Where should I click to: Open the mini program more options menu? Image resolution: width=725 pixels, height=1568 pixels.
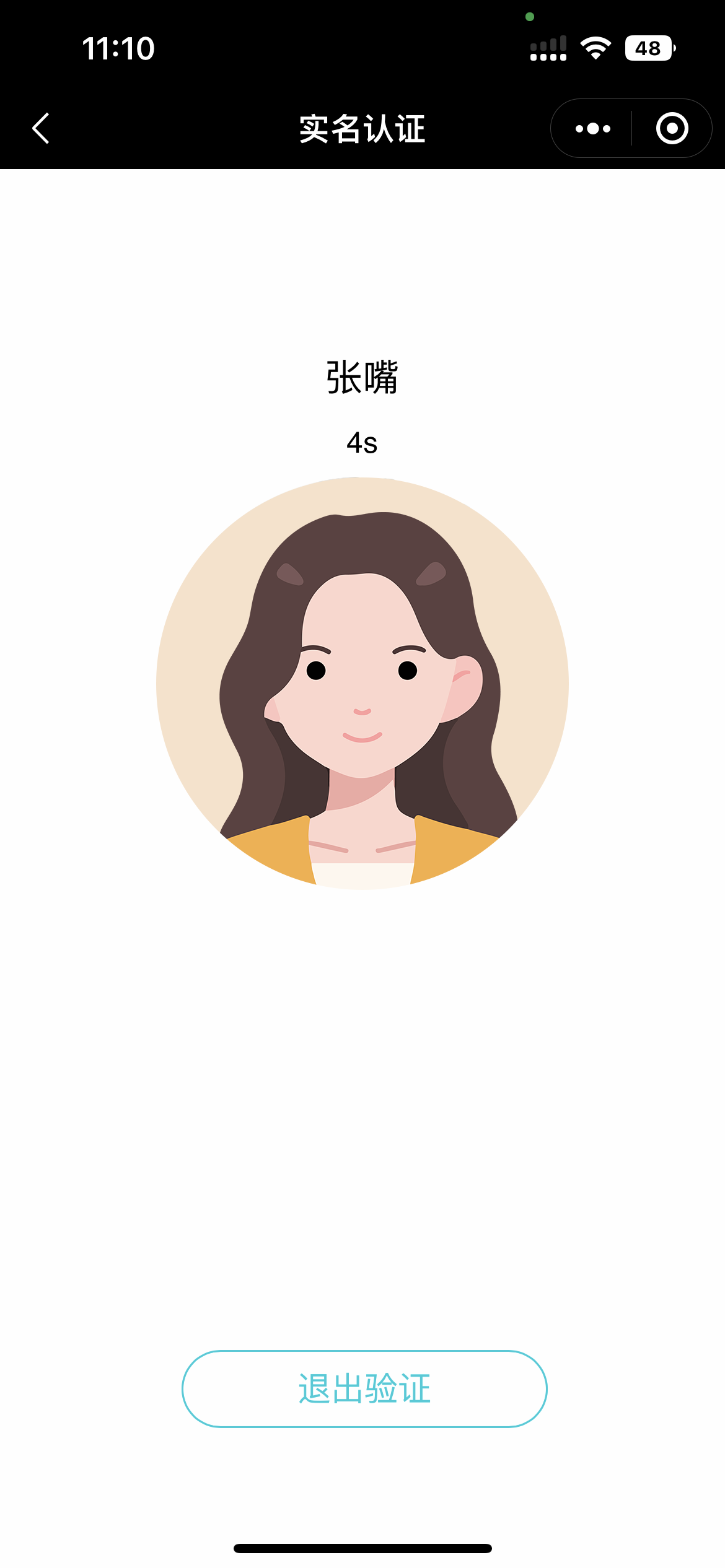(x=592, y=129)
